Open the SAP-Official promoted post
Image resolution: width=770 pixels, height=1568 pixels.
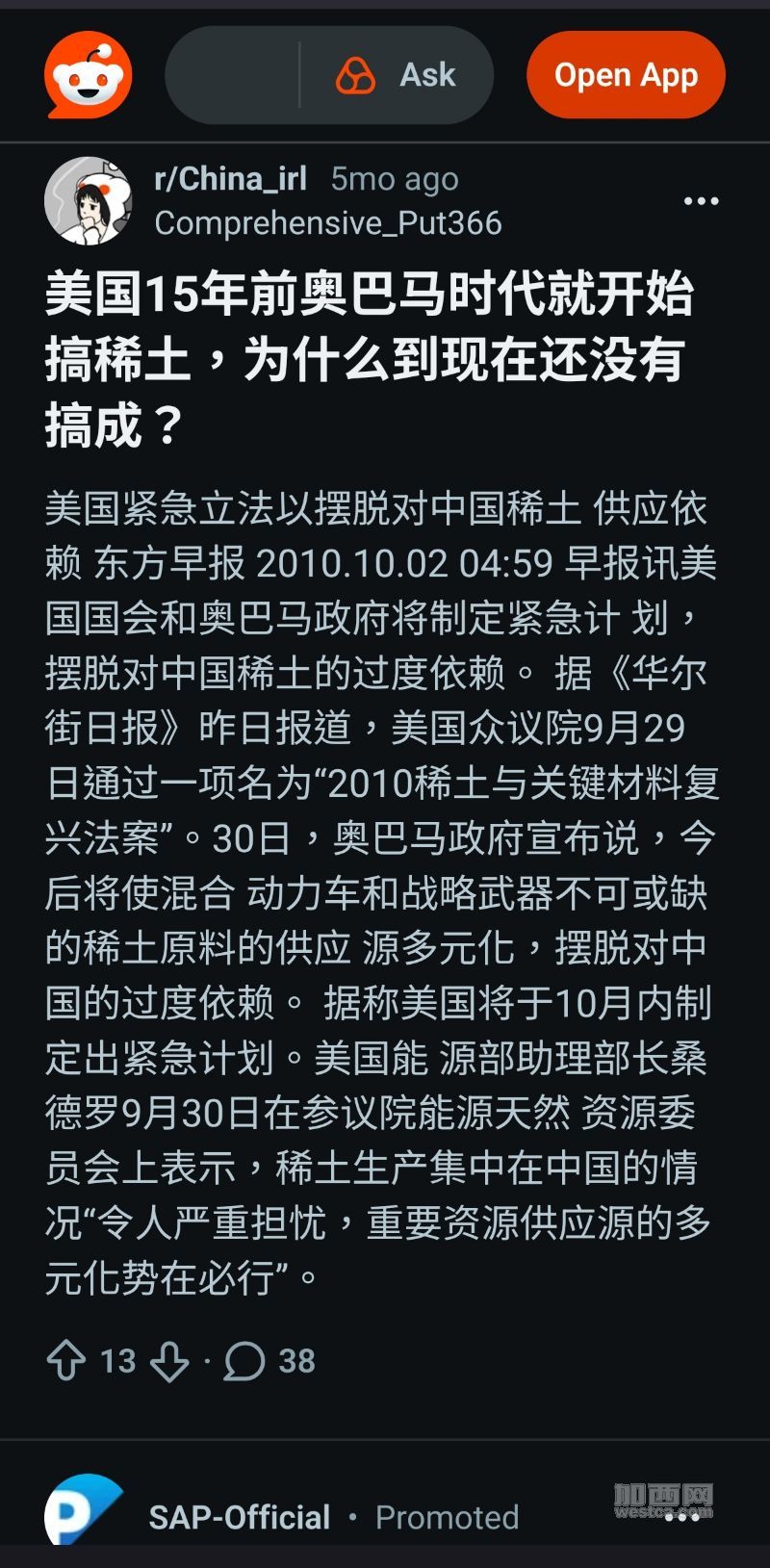click(x=240, y=1517)
